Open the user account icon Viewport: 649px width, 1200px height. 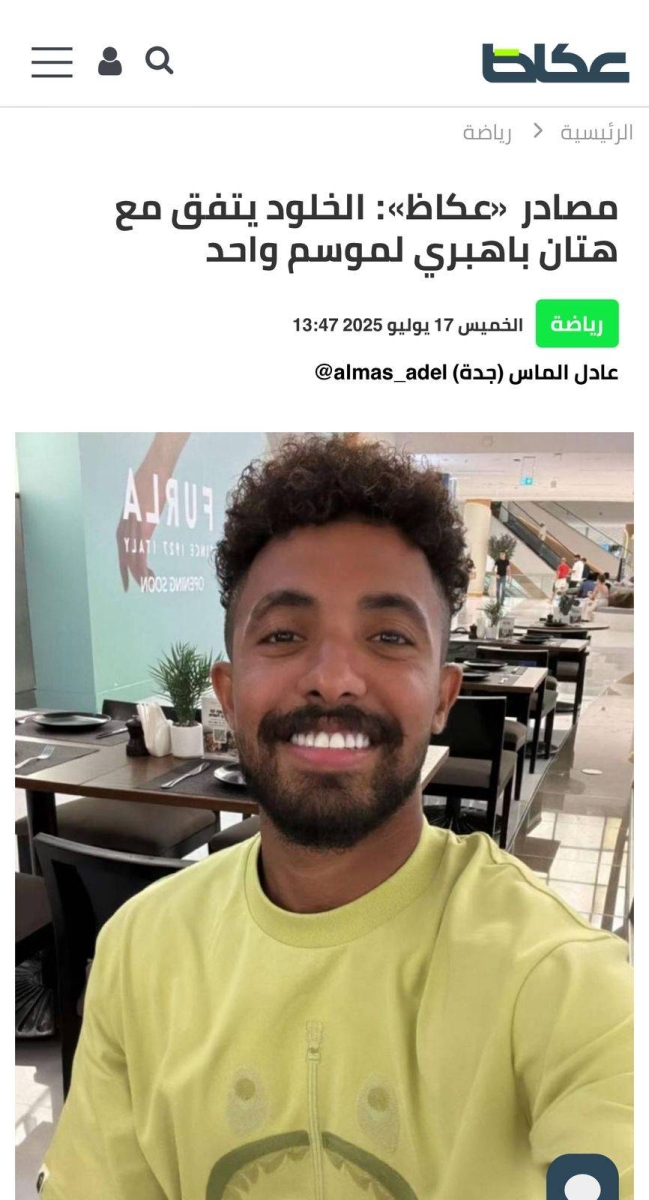click(110, 62)
